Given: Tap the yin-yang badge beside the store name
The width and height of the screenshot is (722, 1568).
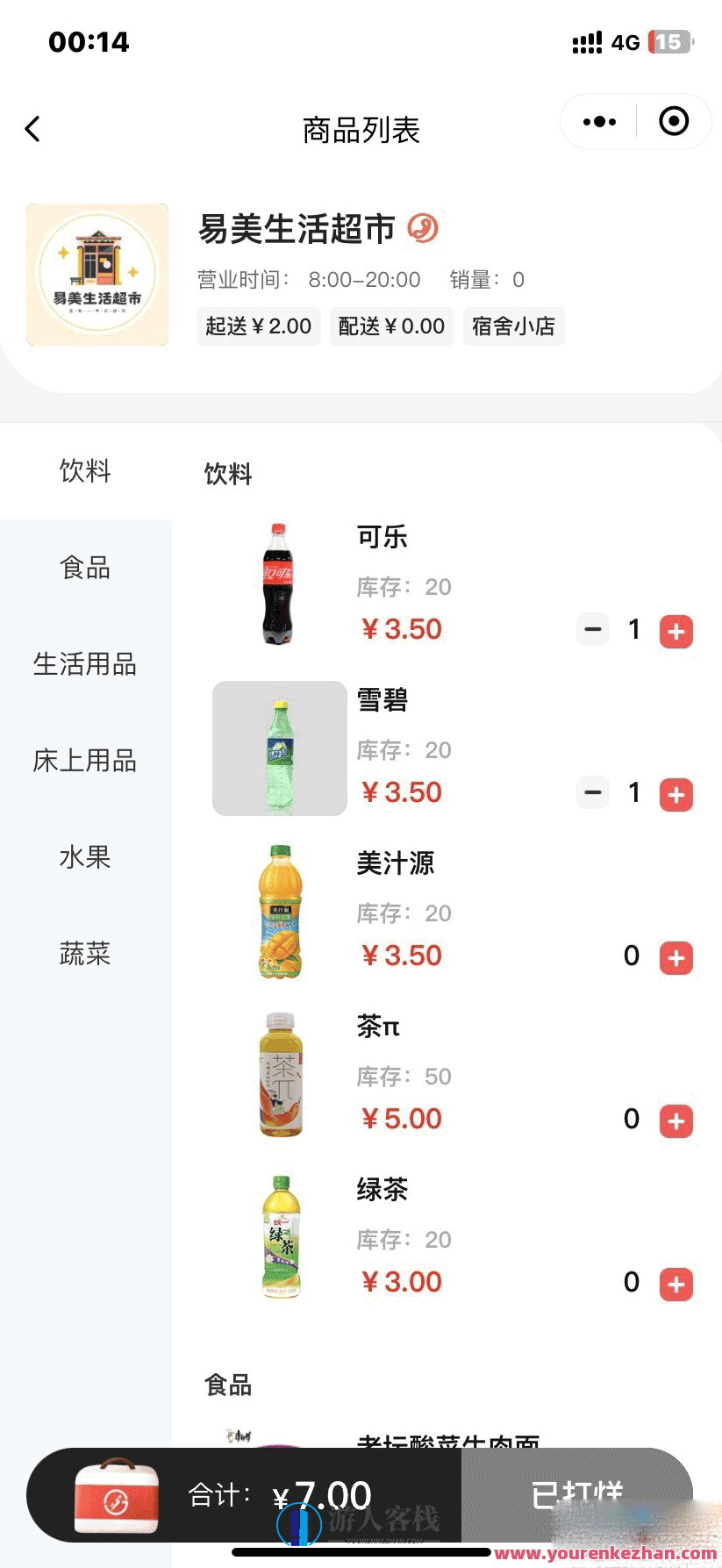Looking at the screenshot, I should 423,229.
